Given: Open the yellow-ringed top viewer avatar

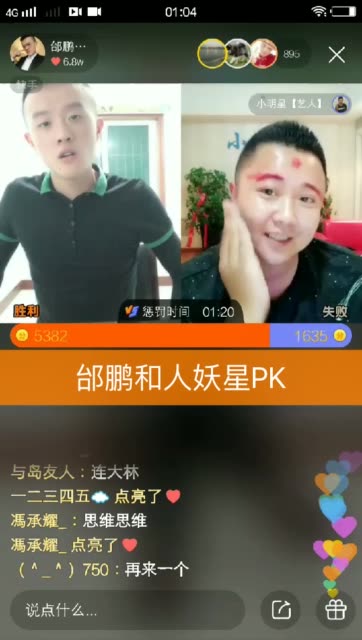Looking at the screenshot, I should (x=212, y=53).
